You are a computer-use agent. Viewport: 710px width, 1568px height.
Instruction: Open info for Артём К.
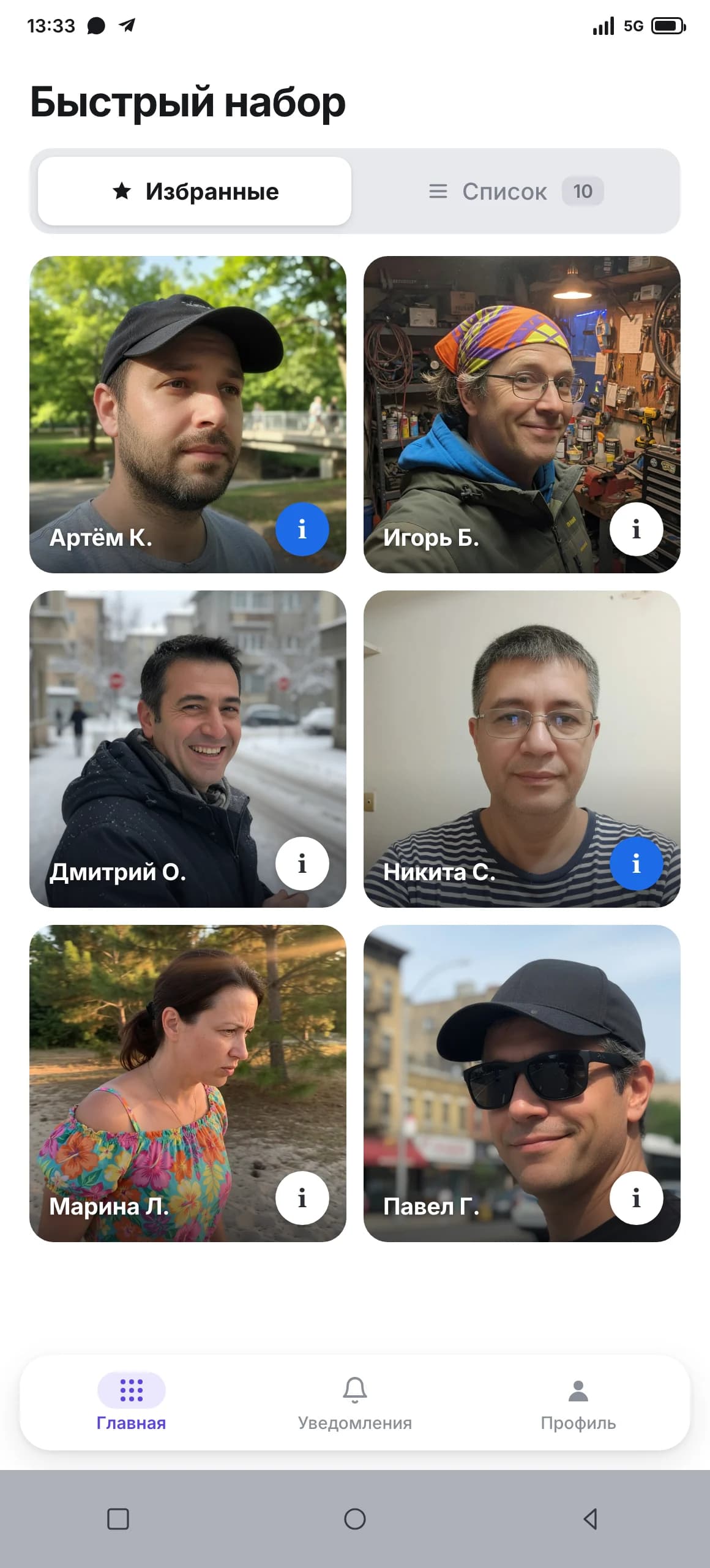point(302,529)
